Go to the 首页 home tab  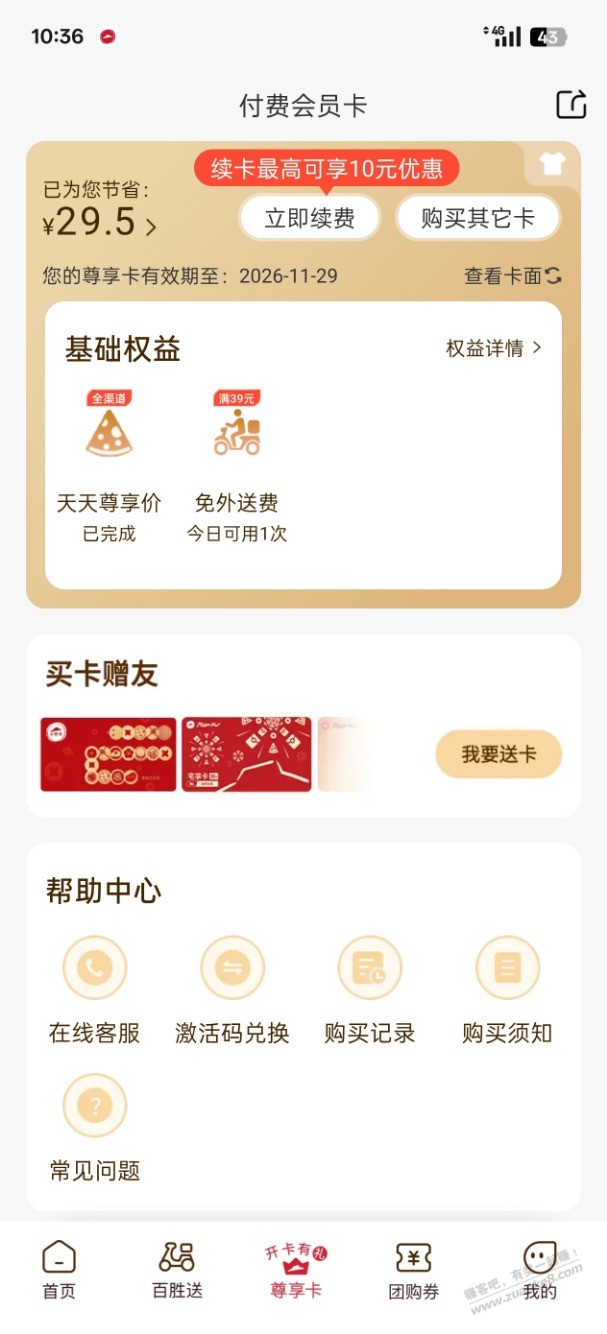click(59, 1270)
